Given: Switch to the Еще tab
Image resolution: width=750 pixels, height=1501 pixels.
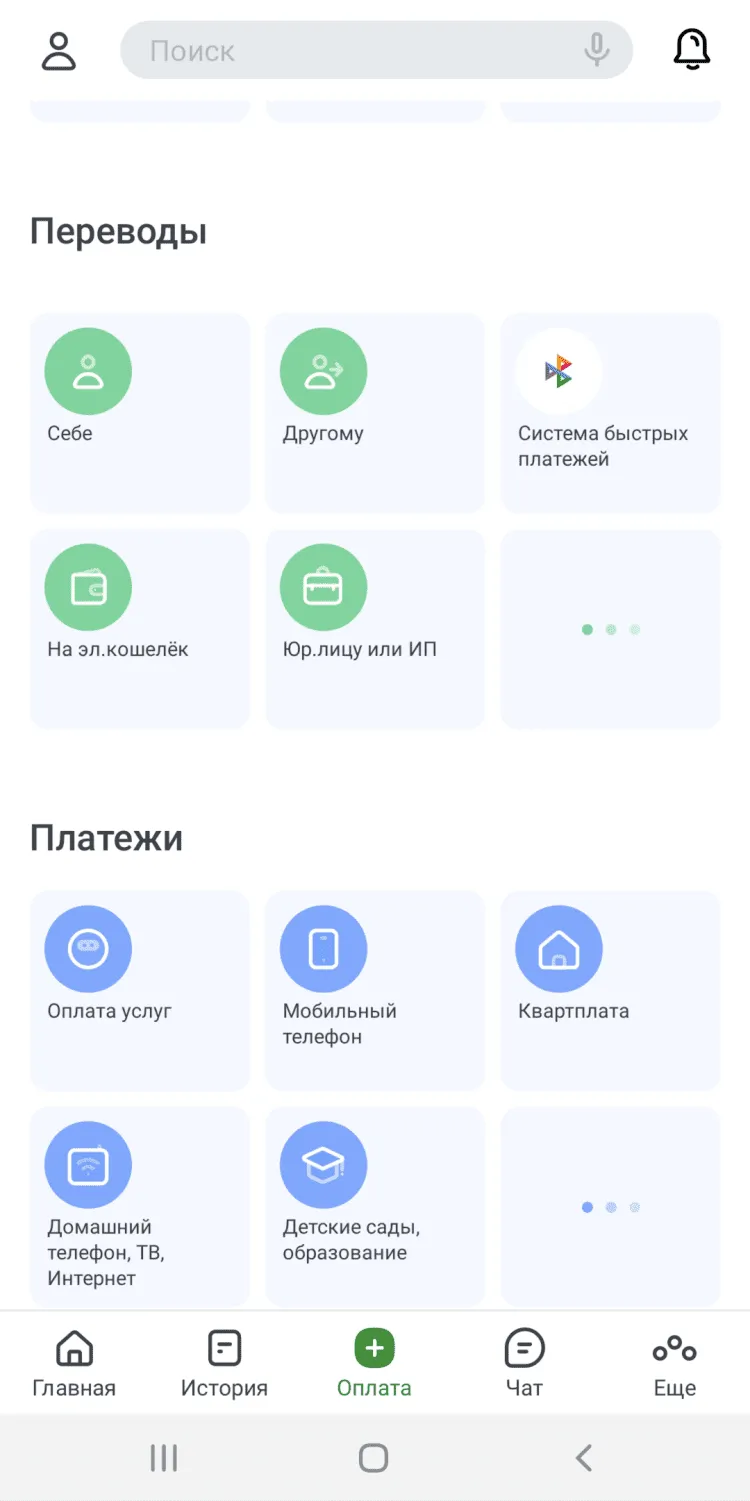Looking at the screenshot, I should click(674, 1362).
